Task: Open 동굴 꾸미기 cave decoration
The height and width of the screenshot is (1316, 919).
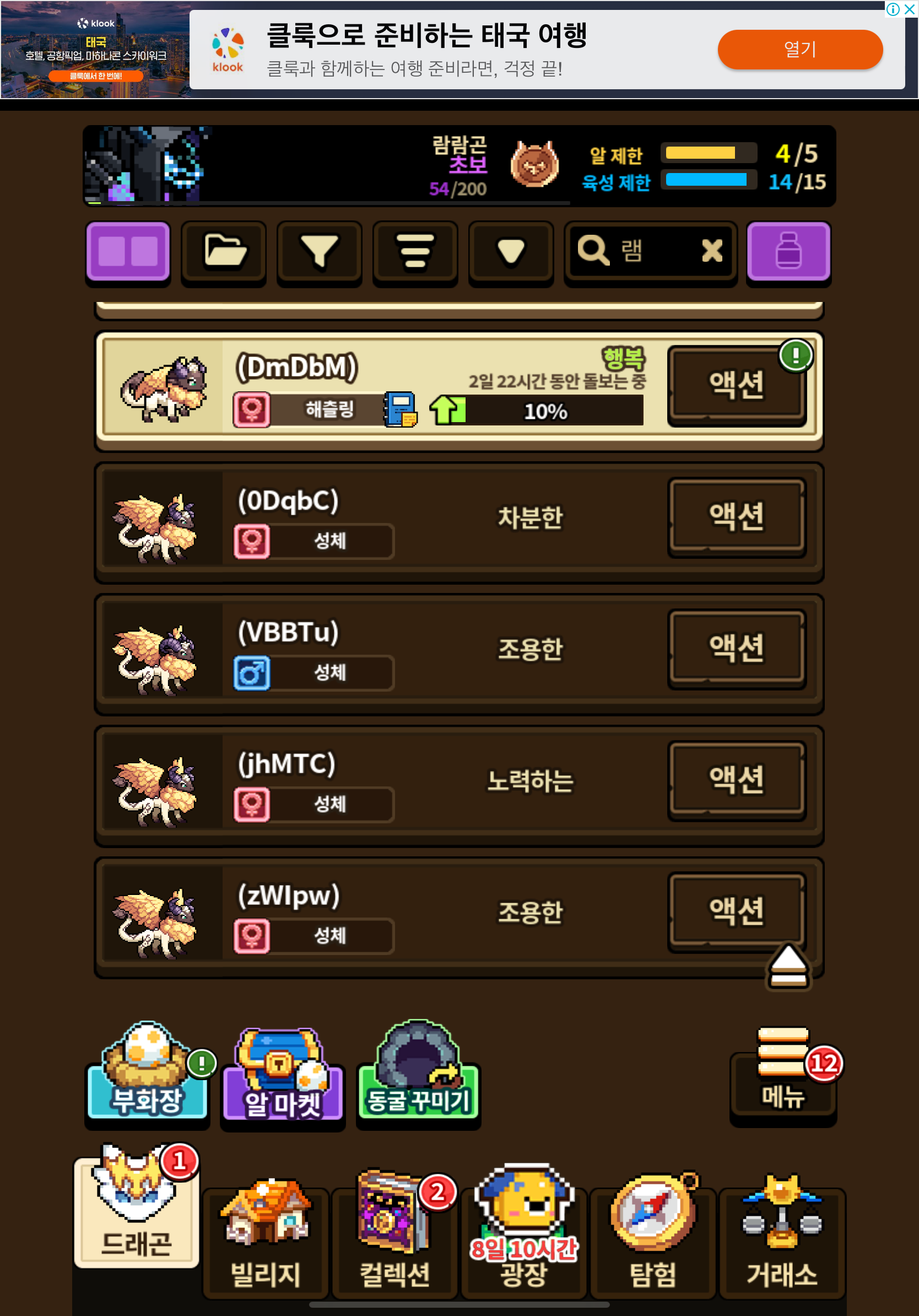Action: click(418, 1075)
